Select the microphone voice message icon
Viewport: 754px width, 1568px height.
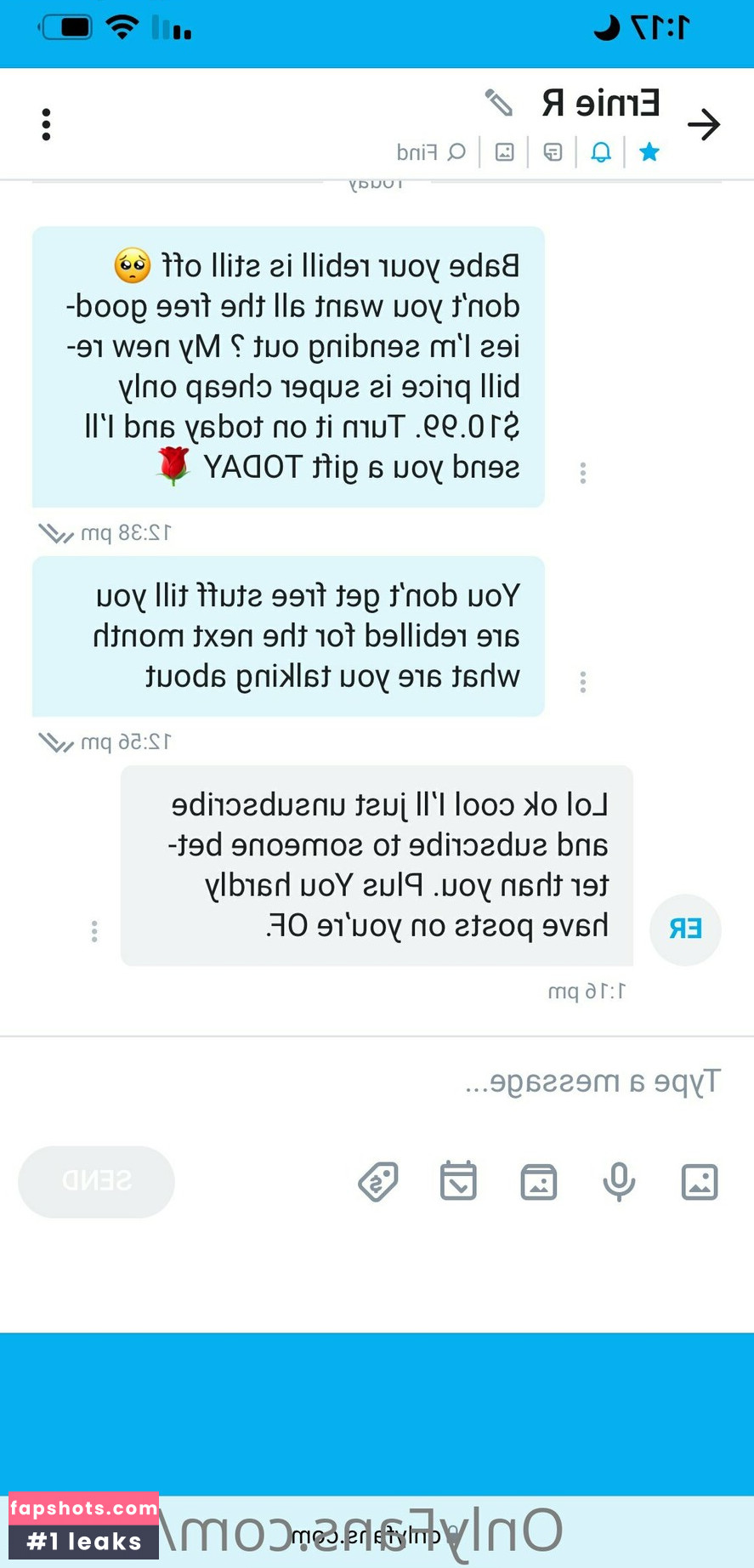pyautogui.click(x=619, y=1182)
